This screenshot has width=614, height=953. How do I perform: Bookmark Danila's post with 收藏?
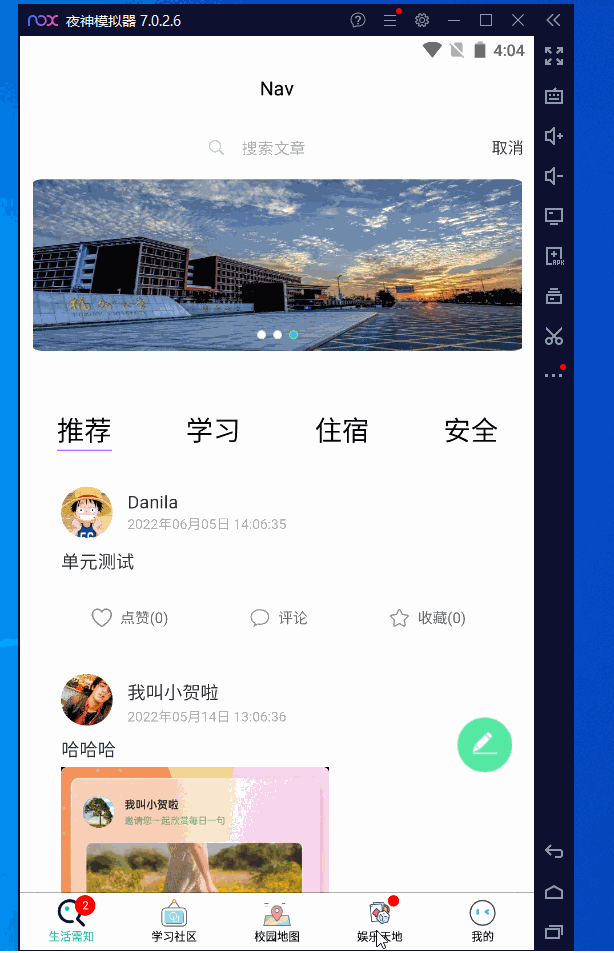coord(427,618)
